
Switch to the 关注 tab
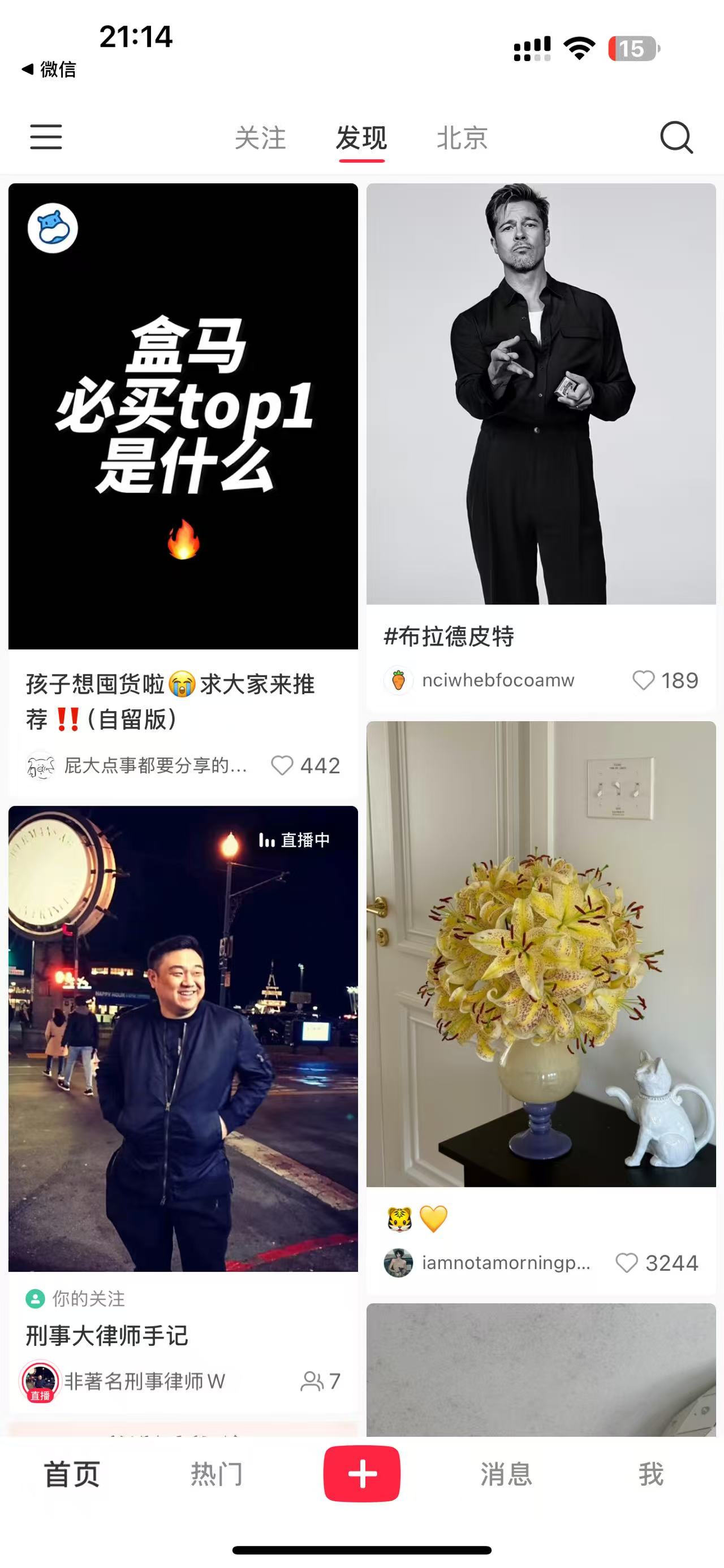260,138
